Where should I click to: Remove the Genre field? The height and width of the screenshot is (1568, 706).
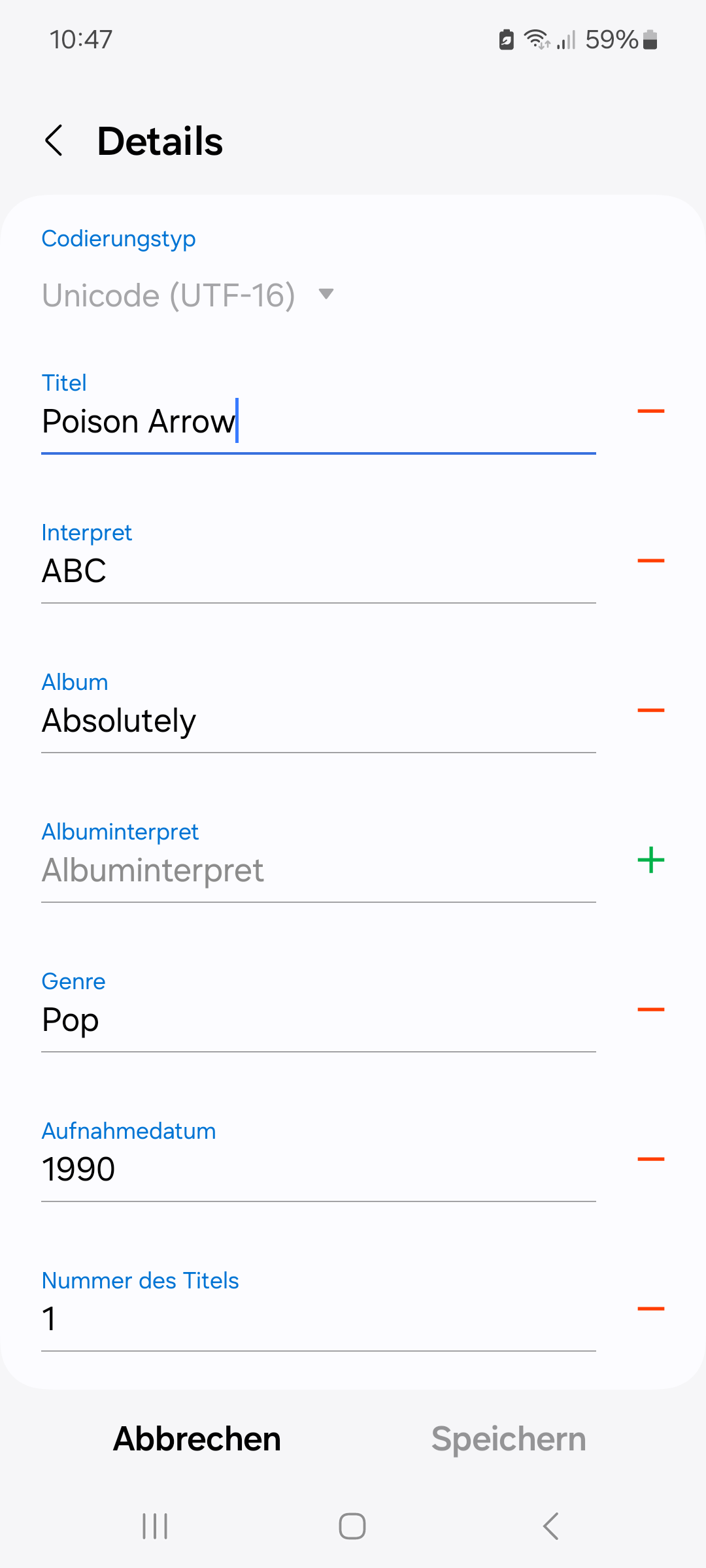point(650,1009)
